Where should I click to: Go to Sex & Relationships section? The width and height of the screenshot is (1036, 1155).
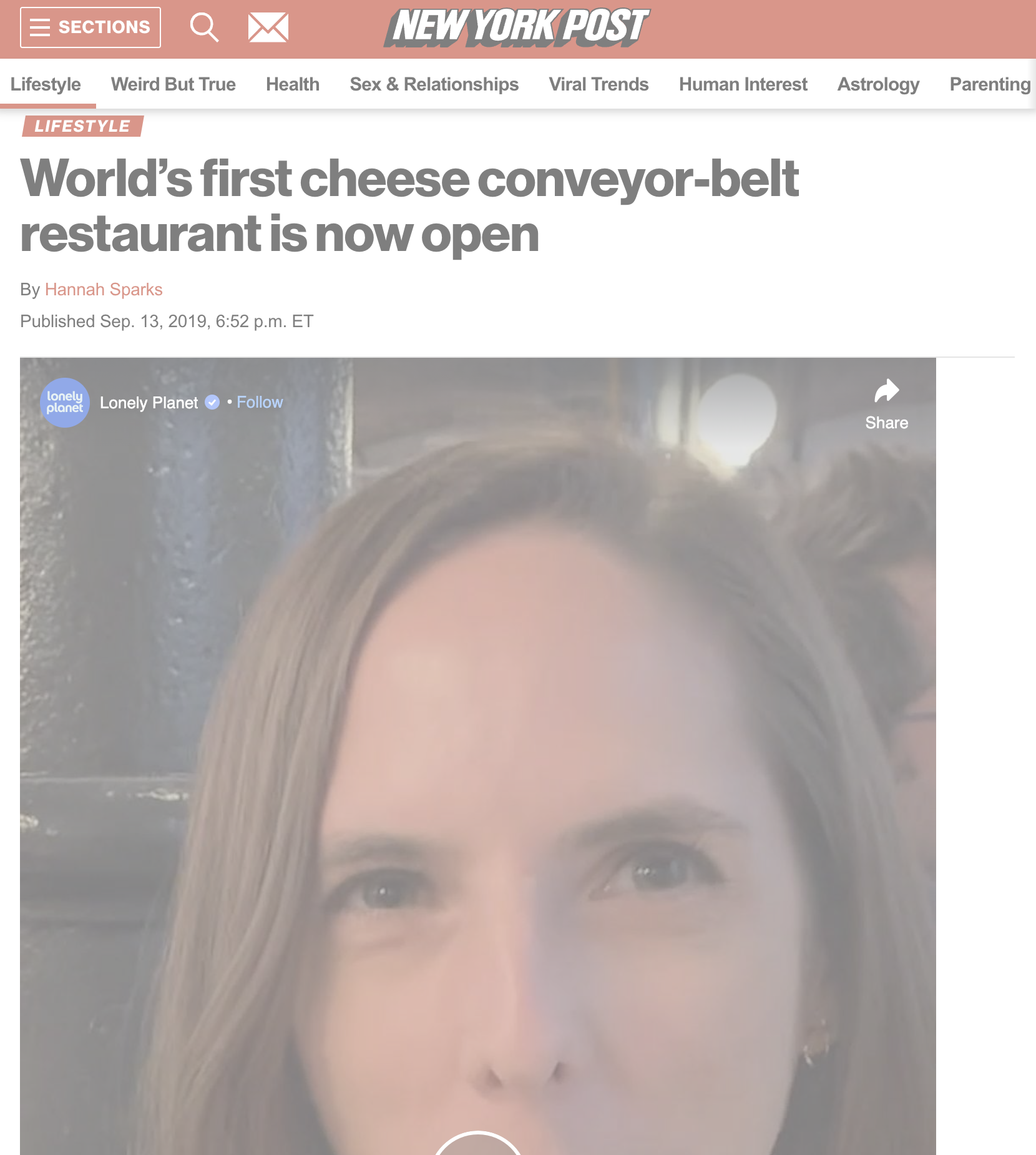point(434,84)
